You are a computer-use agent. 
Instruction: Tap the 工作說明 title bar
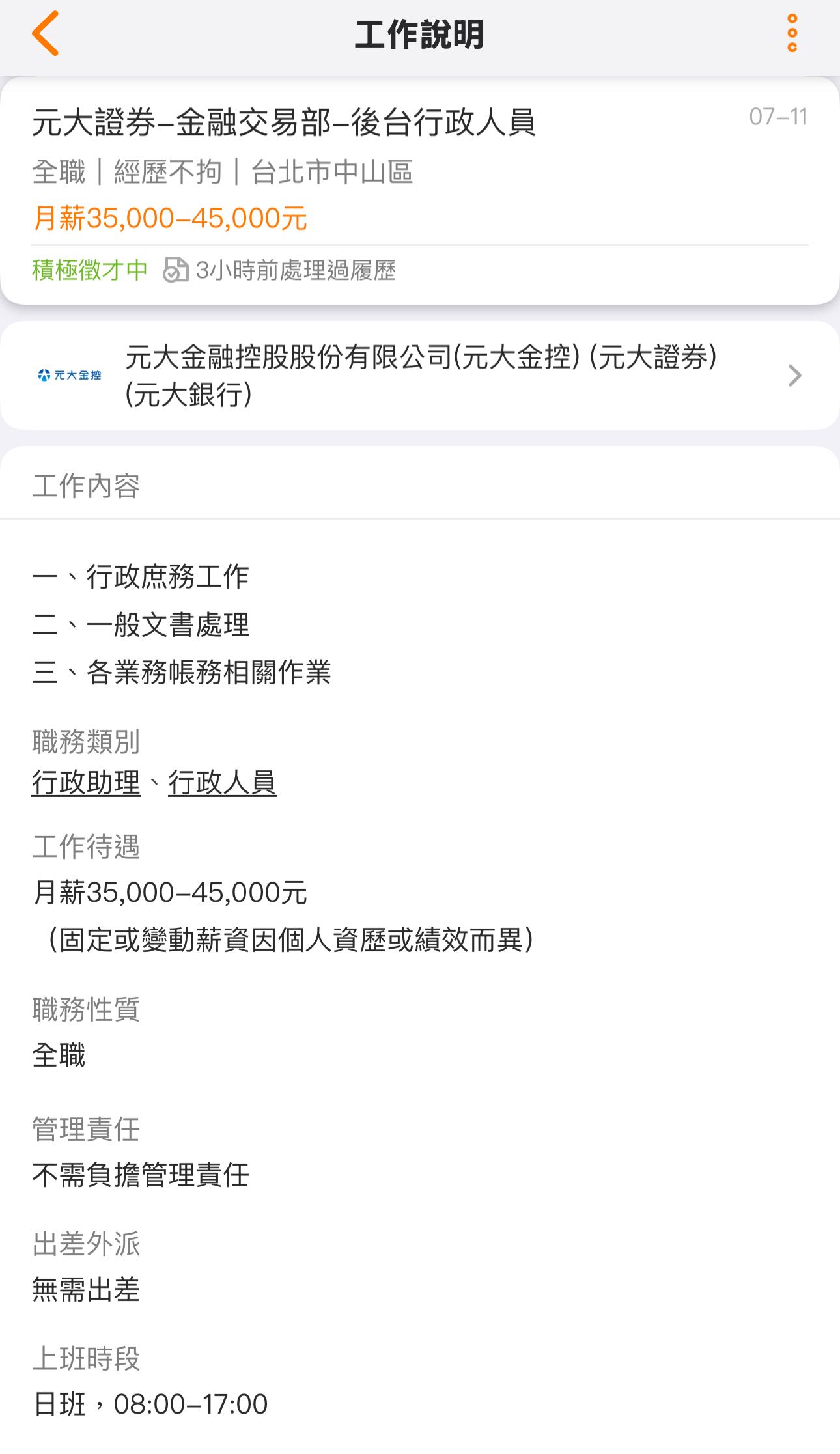point(420,35)
